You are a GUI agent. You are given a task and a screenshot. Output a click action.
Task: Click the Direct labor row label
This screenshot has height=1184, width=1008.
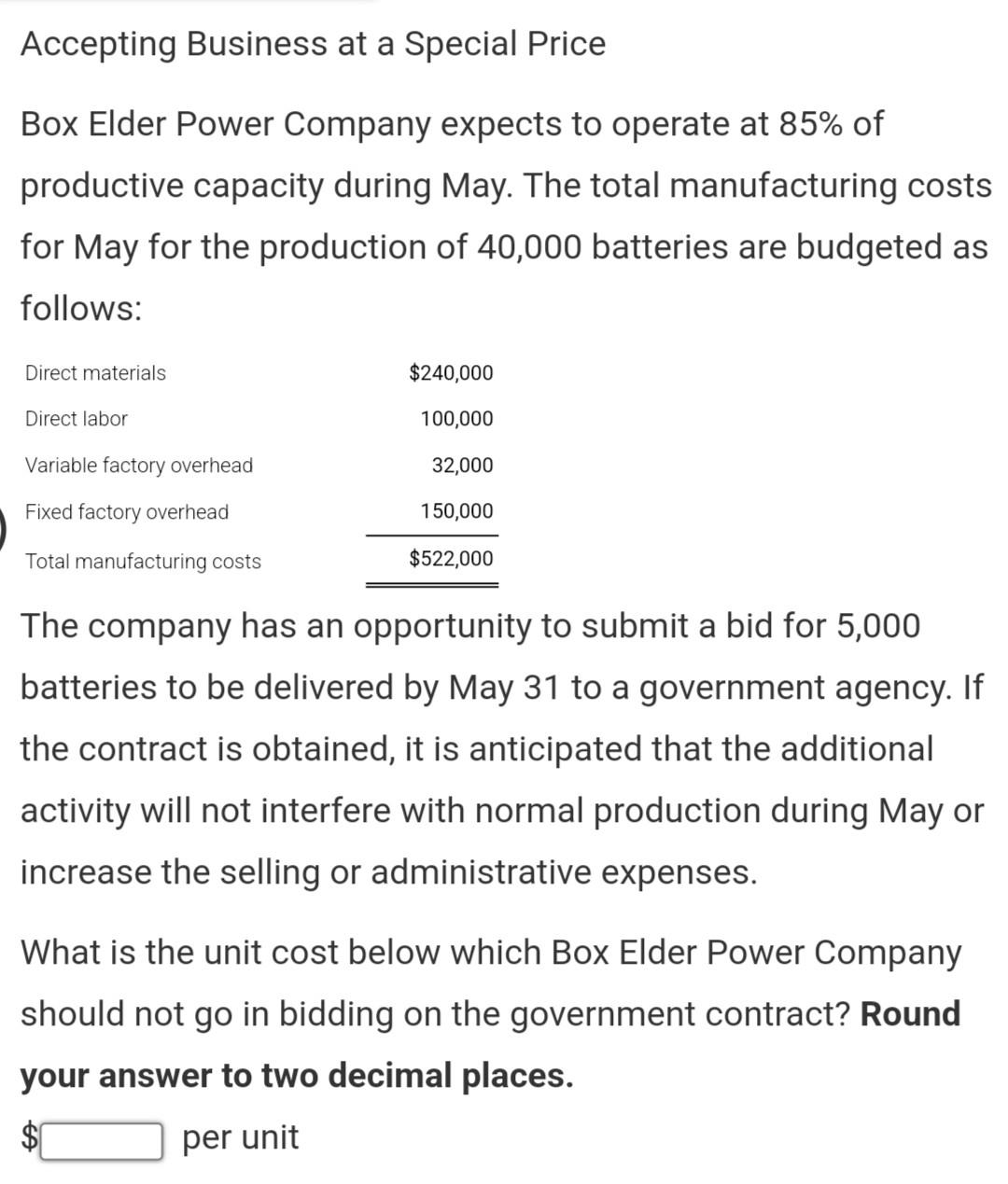(77, 418)
